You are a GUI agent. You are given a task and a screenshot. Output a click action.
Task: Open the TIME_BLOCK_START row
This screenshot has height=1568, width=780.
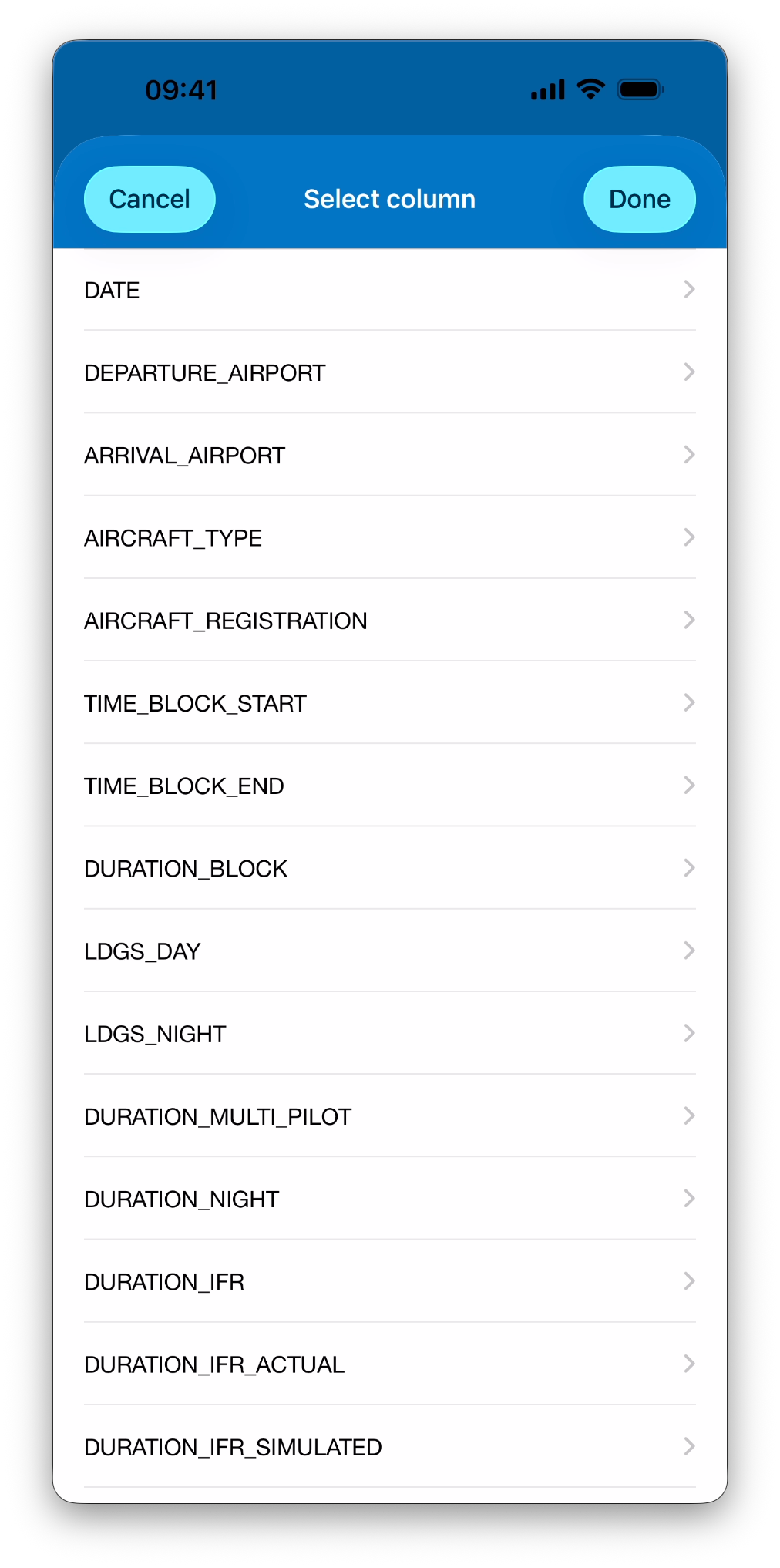click(390, 702)
